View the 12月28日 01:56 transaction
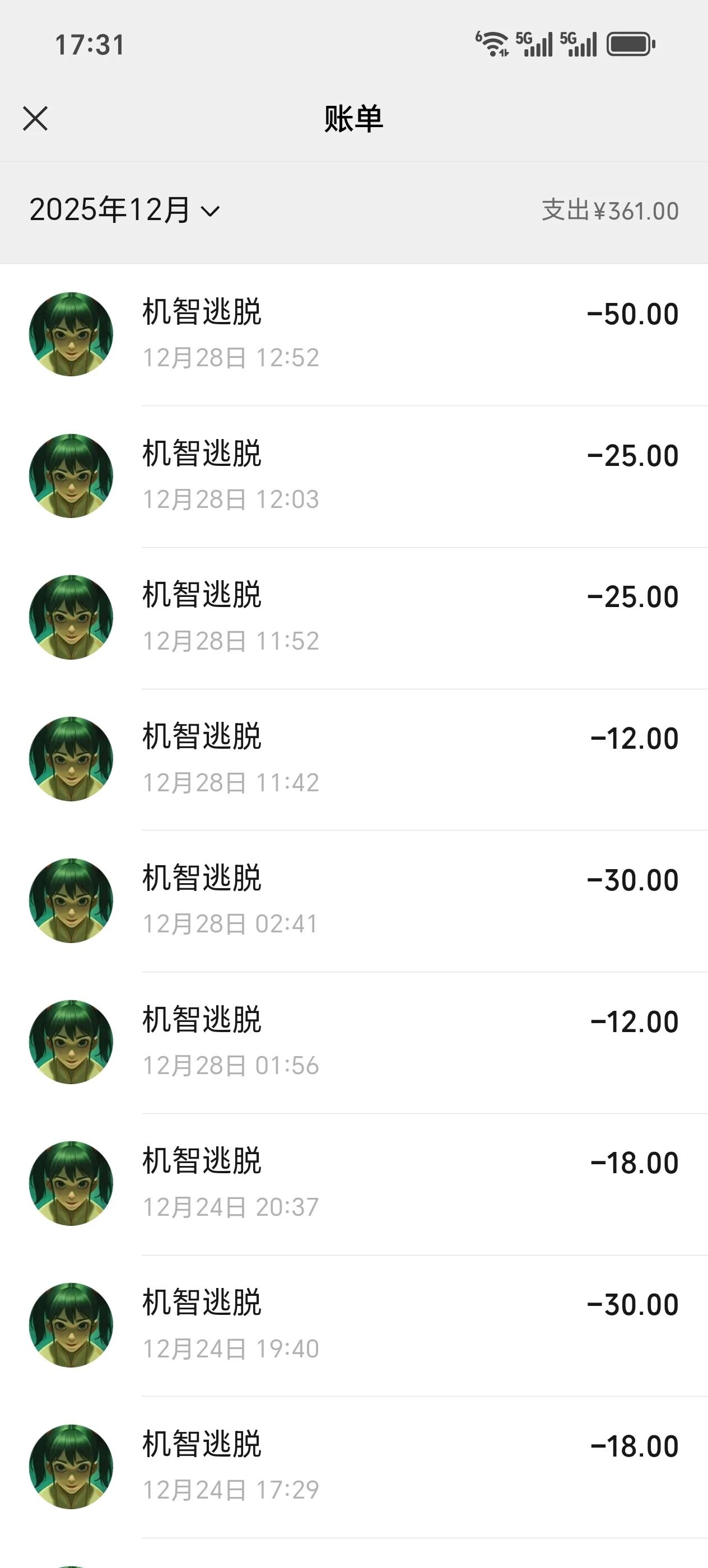The width and height of the screenshot is (708, 1568). click(353, 1042)
